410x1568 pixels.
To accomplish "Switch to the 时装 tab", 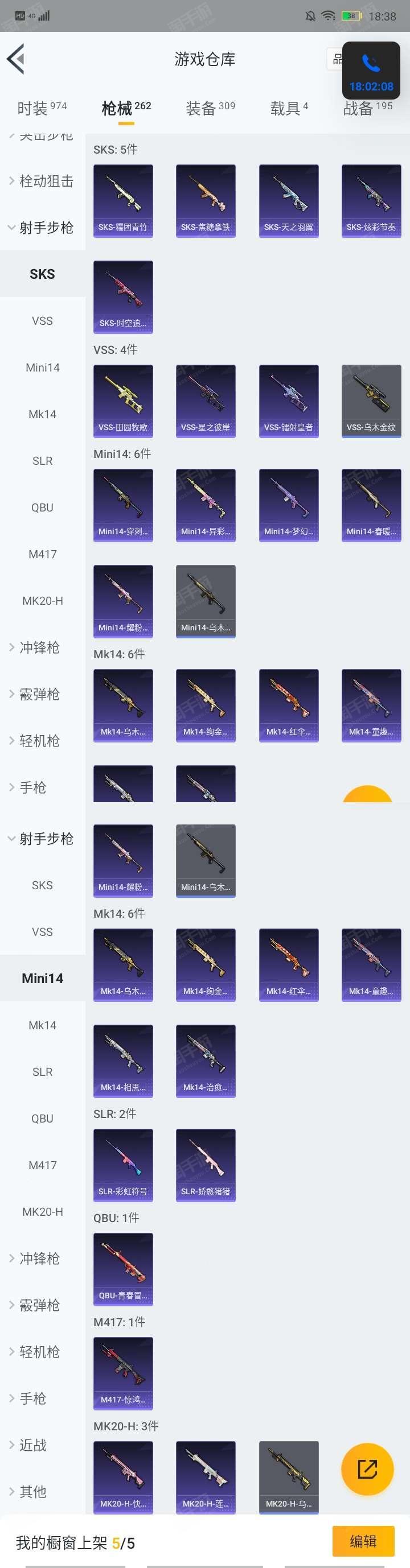I will (x=42, y=108).
